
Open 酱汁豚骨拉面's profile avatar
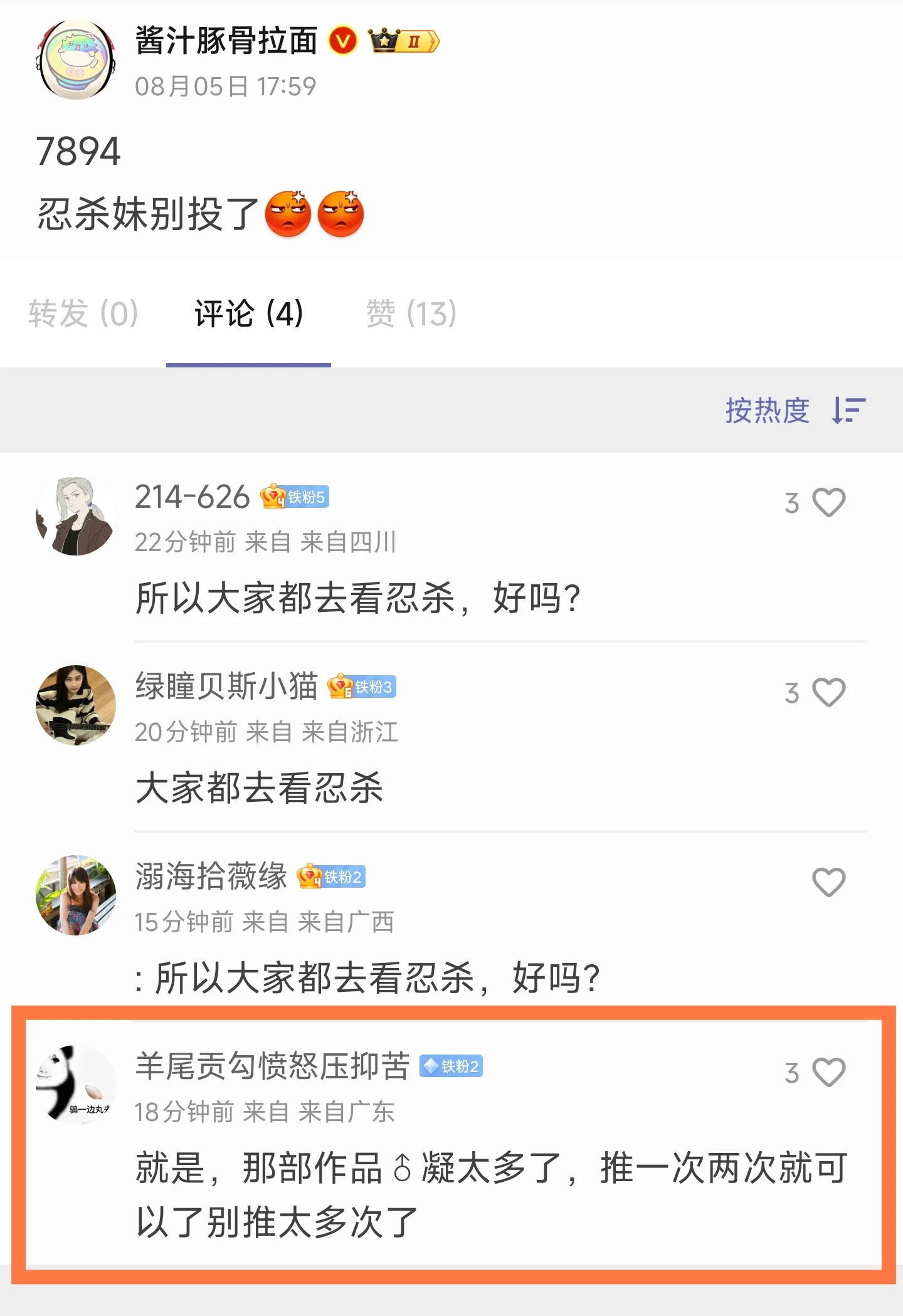[76, 60]
